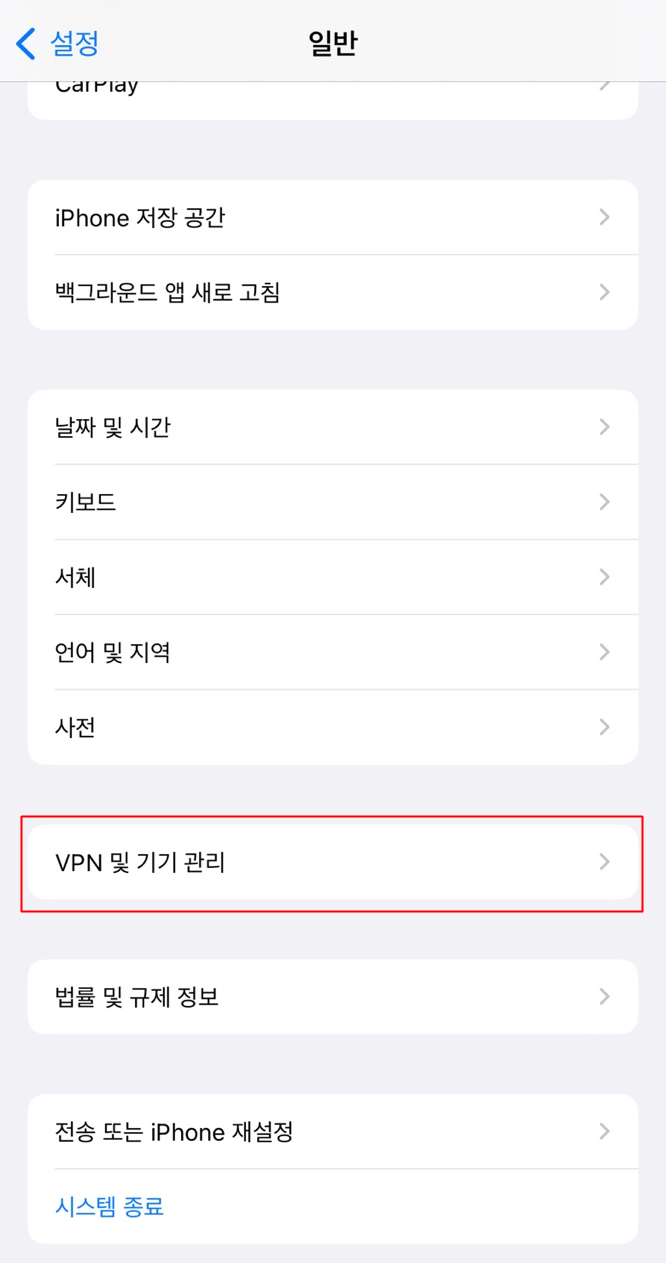This screenshot has width=666, height=1263.
Task: Open 언어 및 지역
Action: (x=333, y=652)
